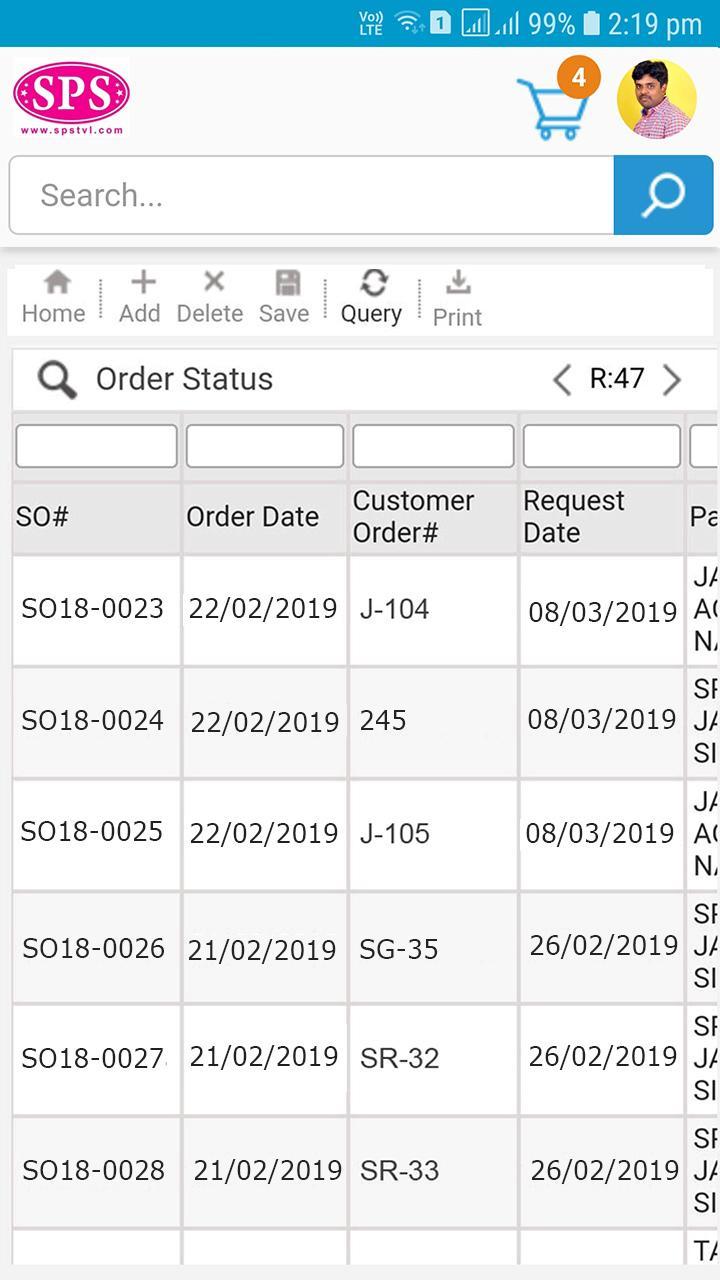Image resolution: width=720 pixels, height=1280 pixels.
Task: Go to previous record arrow
Action: [x=562, y=380]
